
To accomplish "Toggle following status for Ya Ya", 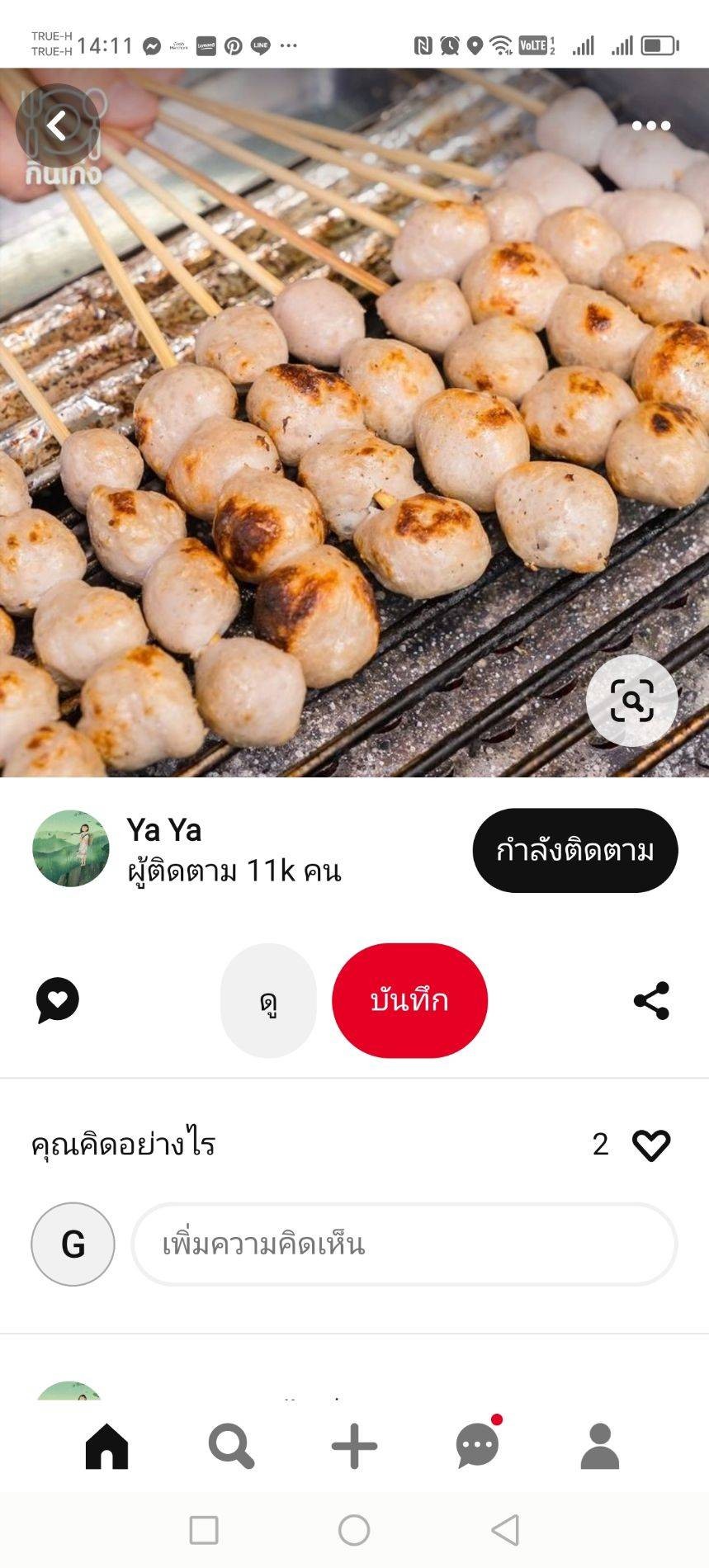I will 576,849.
